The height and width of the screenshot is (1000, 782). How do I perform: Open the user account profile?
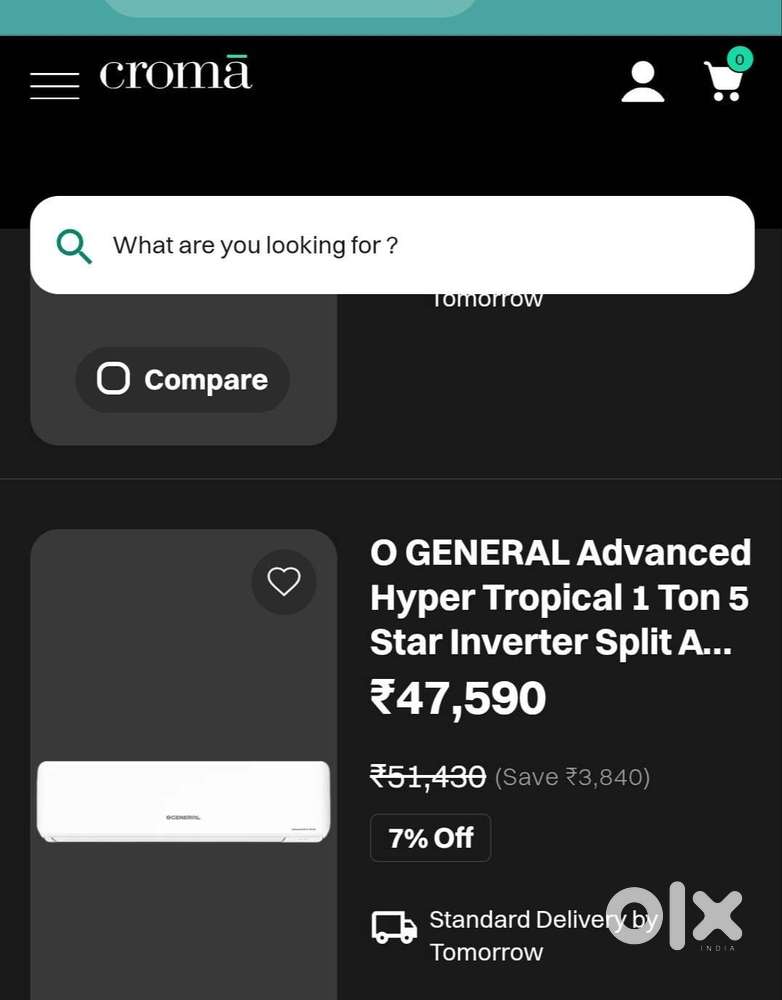coord(642,82)
